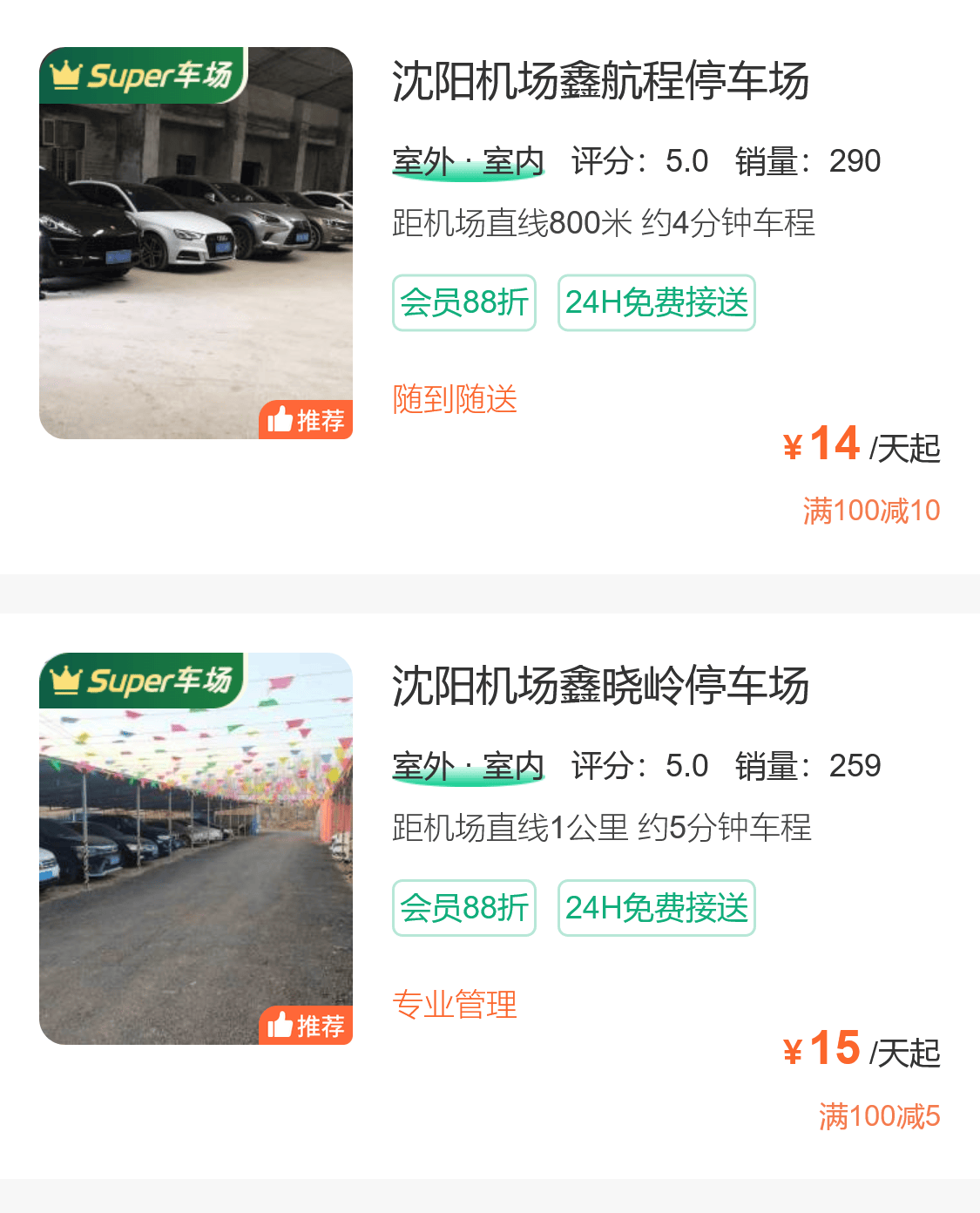Image resolution: width=980 pixels, height=1213 pixels.
Task: Expand the 随到随送 service detail
Action: tap(454, 399)
